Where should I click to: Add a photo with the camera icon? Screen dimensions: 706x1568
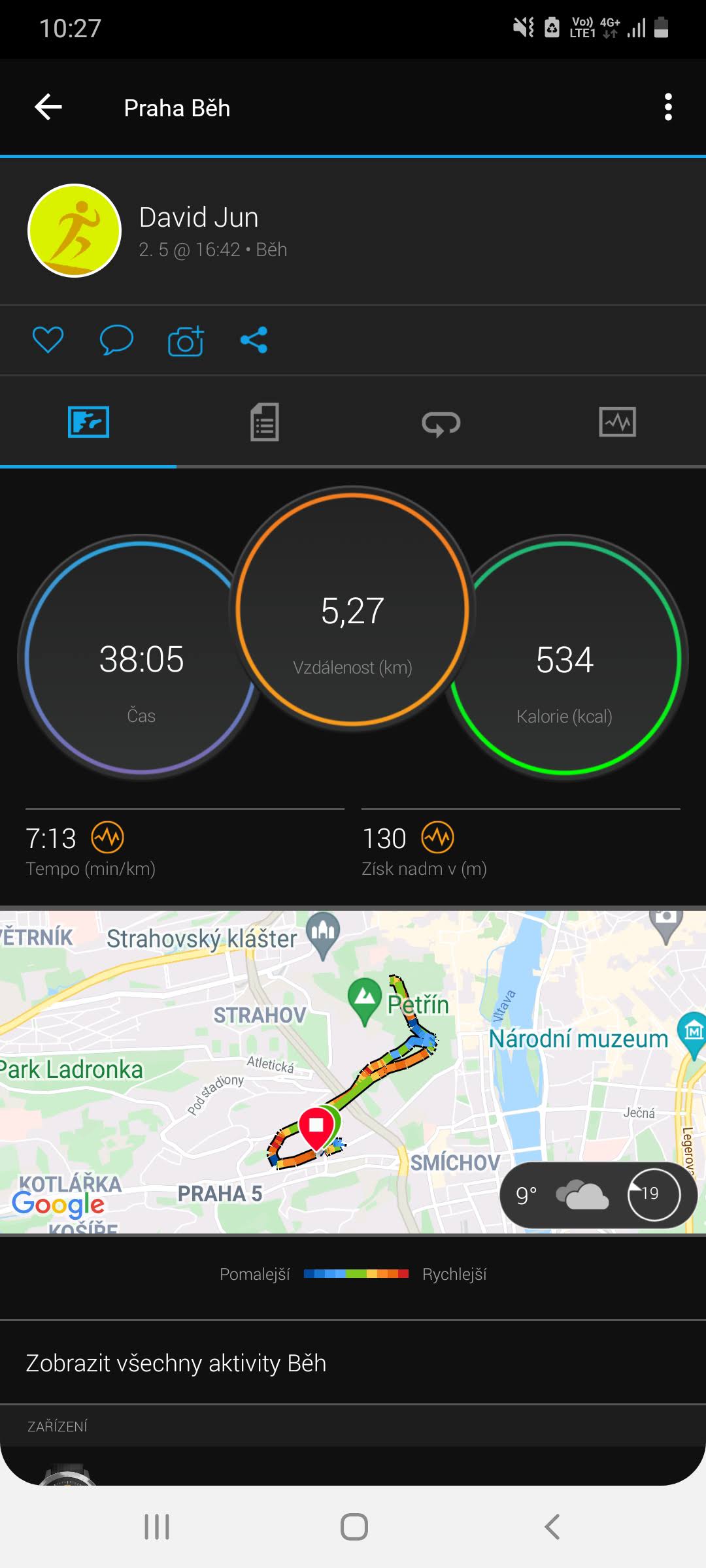click(186, 340)
